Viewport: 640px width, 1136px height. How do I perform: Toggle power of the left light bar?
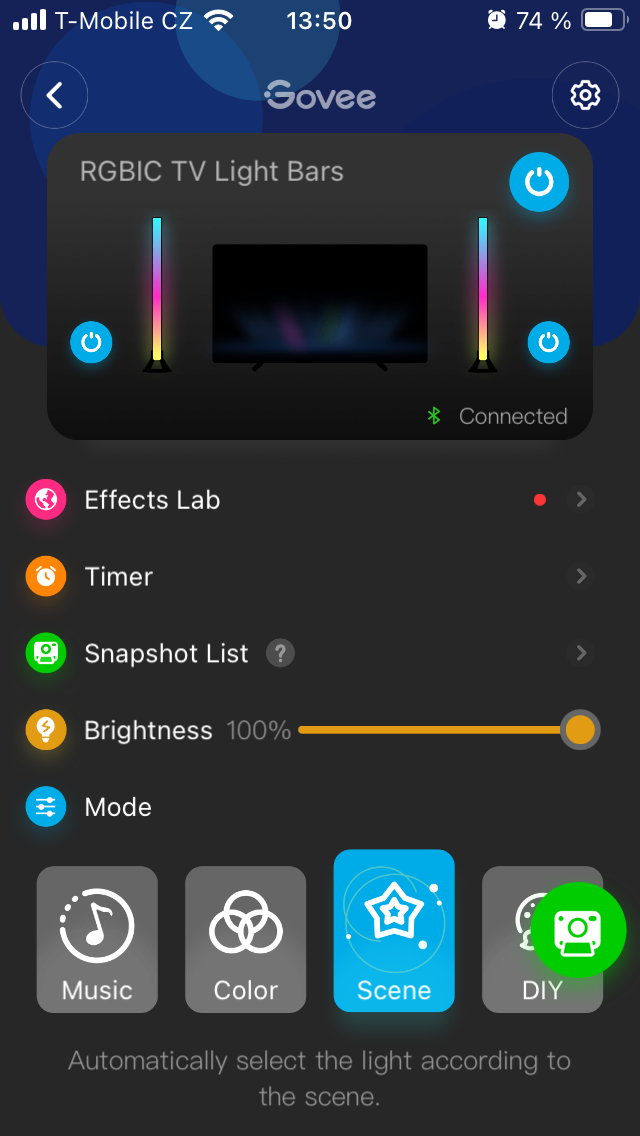click(91, 342)
